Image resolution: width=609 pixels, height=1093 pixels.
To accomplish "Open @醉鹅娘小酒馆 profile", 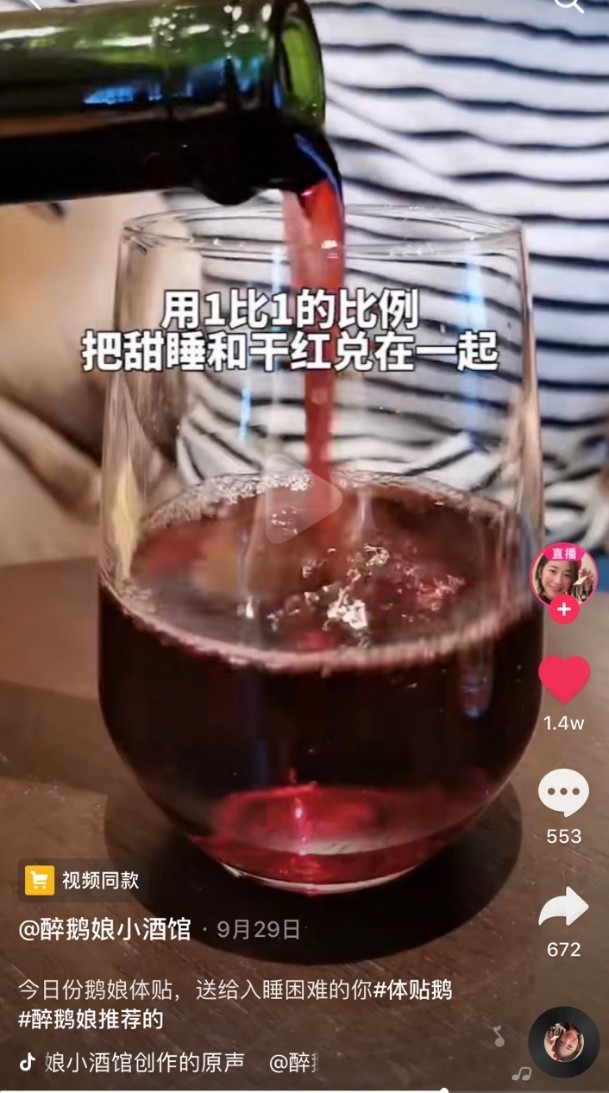I will [x=105, y=929].
